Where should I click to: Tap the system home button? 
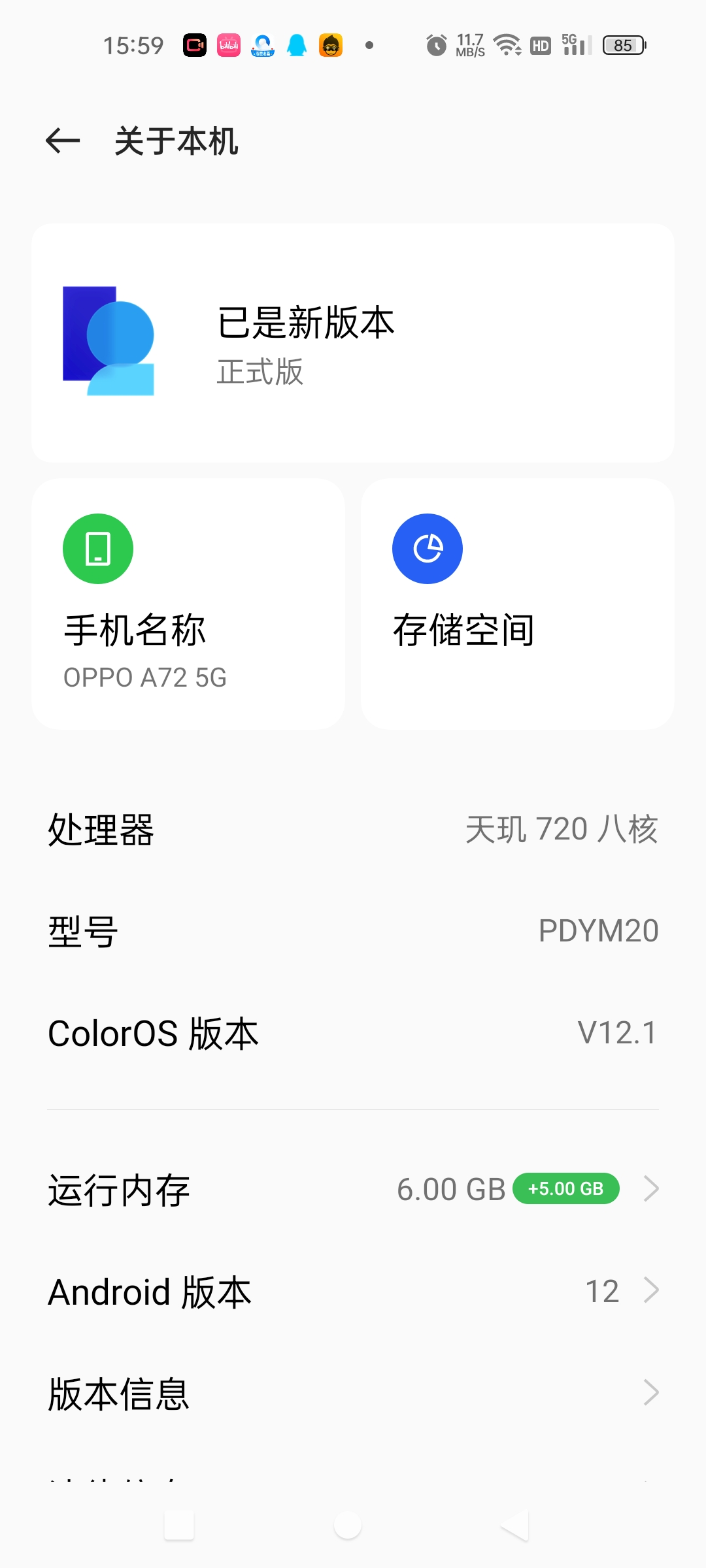[x=348, y=1526]
